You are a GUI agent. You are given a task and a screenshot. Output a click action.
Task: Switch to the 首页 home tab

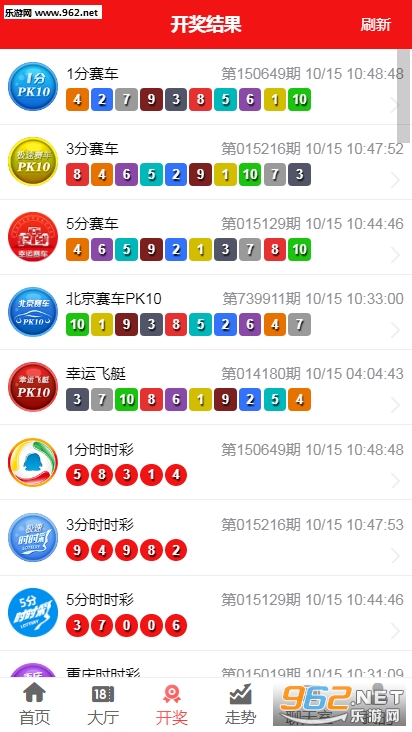pyautogui.click(x=34, y=704)
